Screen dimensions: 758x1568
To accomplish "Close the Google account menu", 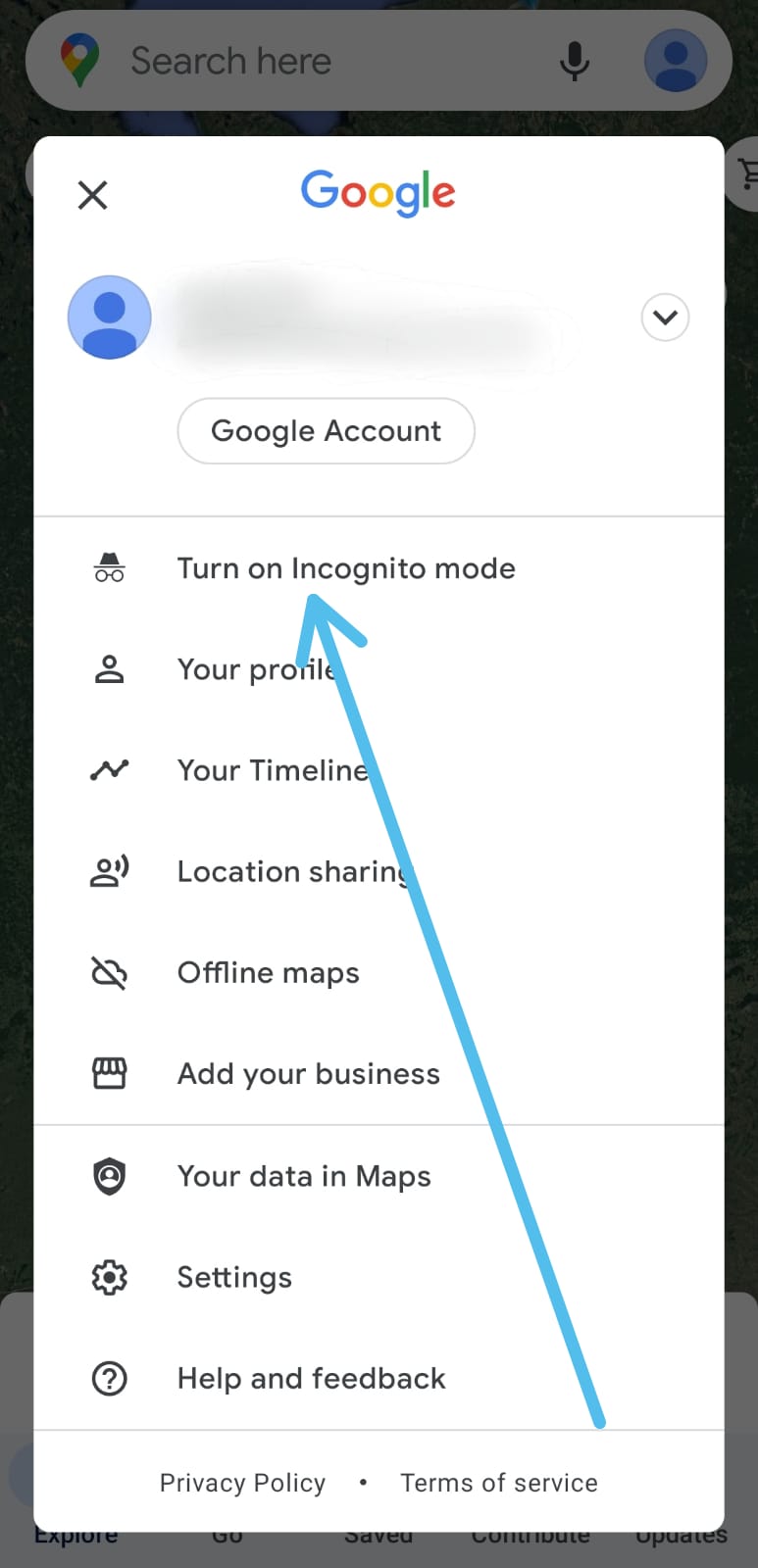I will pos(92,195).
